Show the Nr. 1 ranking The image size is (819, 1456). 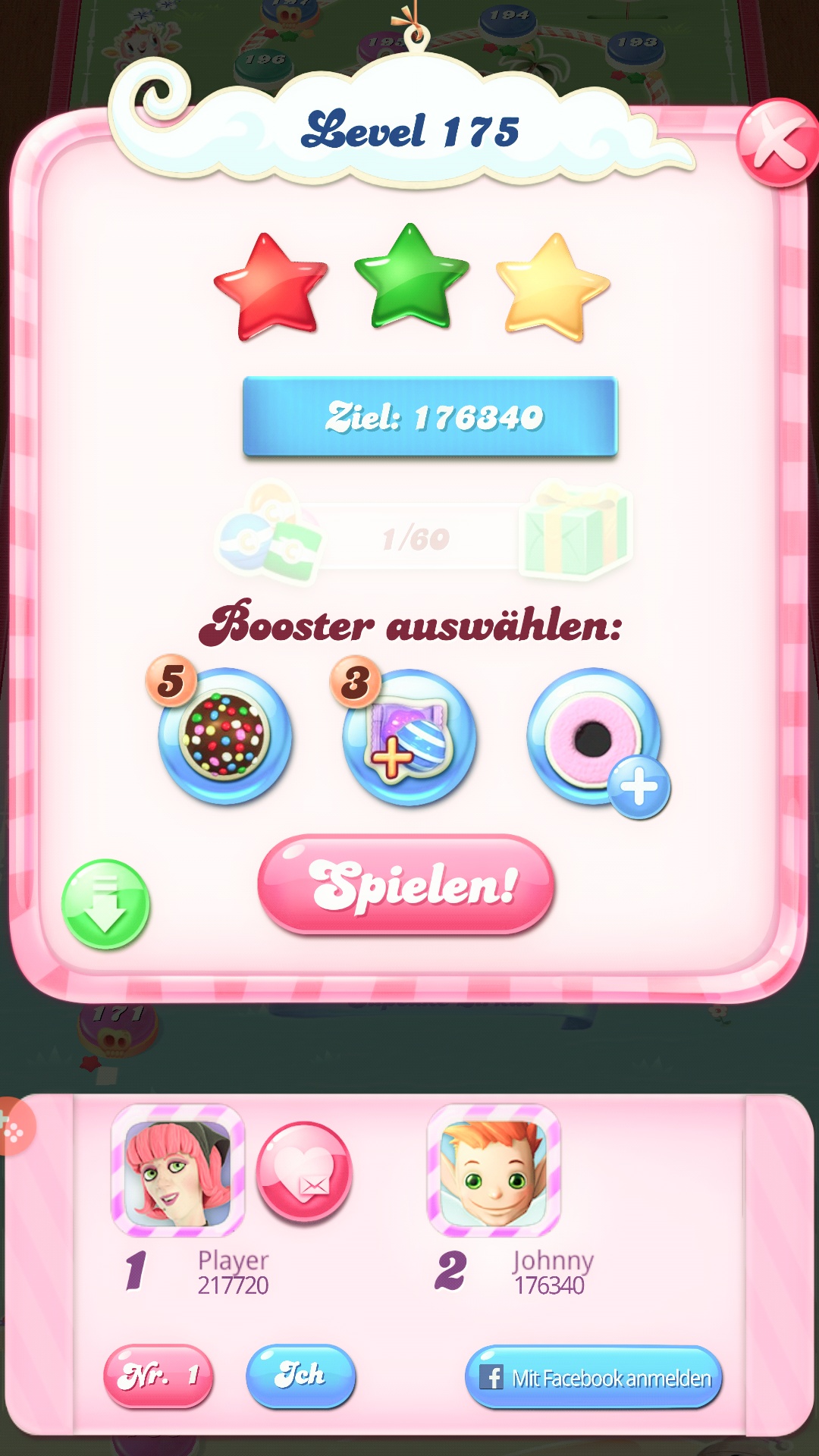pos(158,1375)
